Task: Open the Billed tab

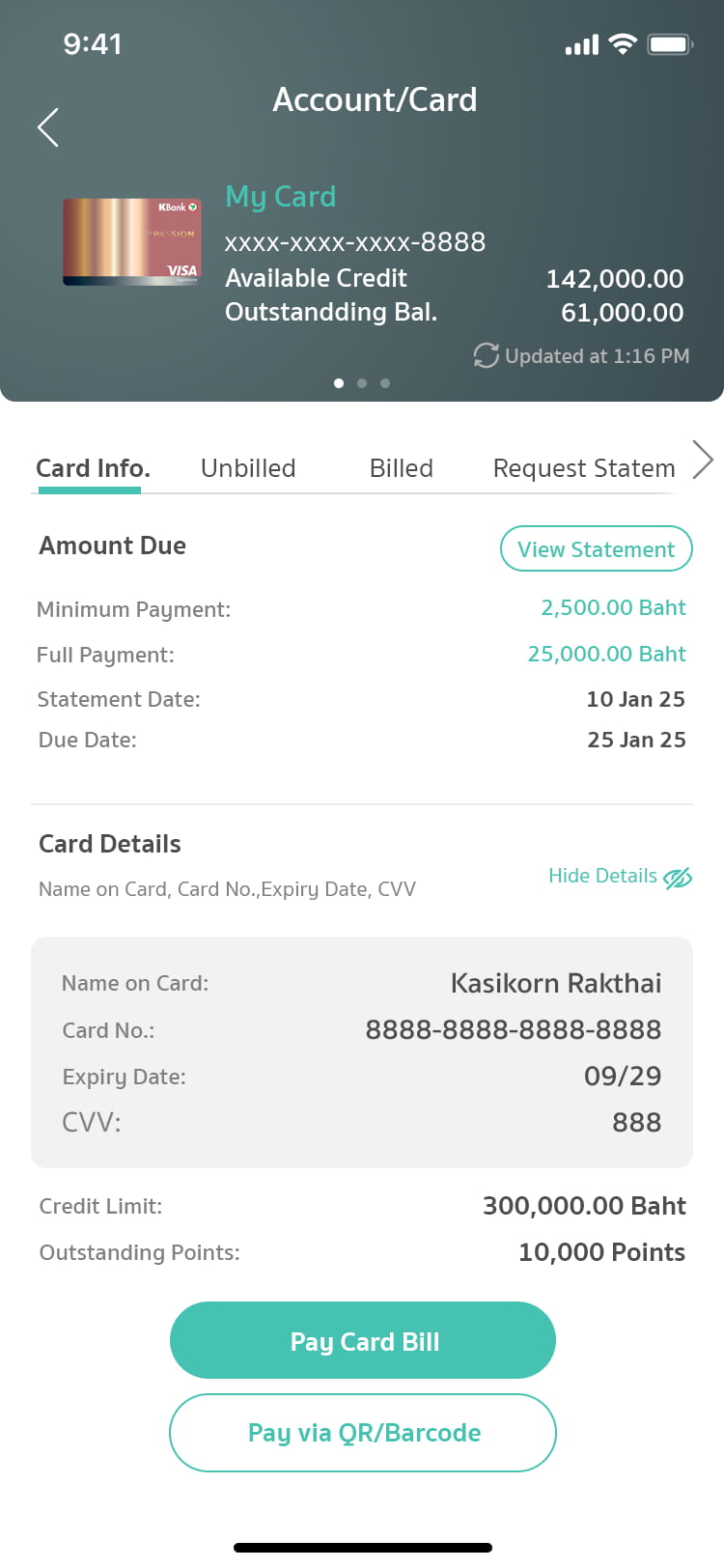Action: [x=402, y=468]
